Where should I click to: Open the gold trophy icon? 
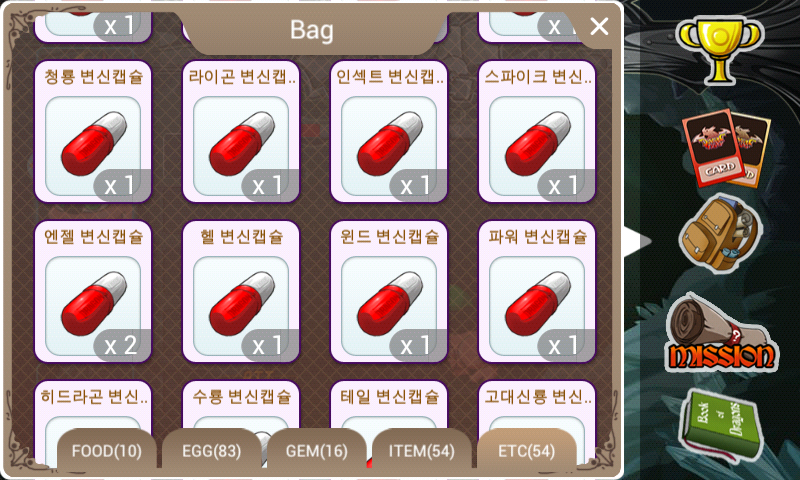coord(720,49)
